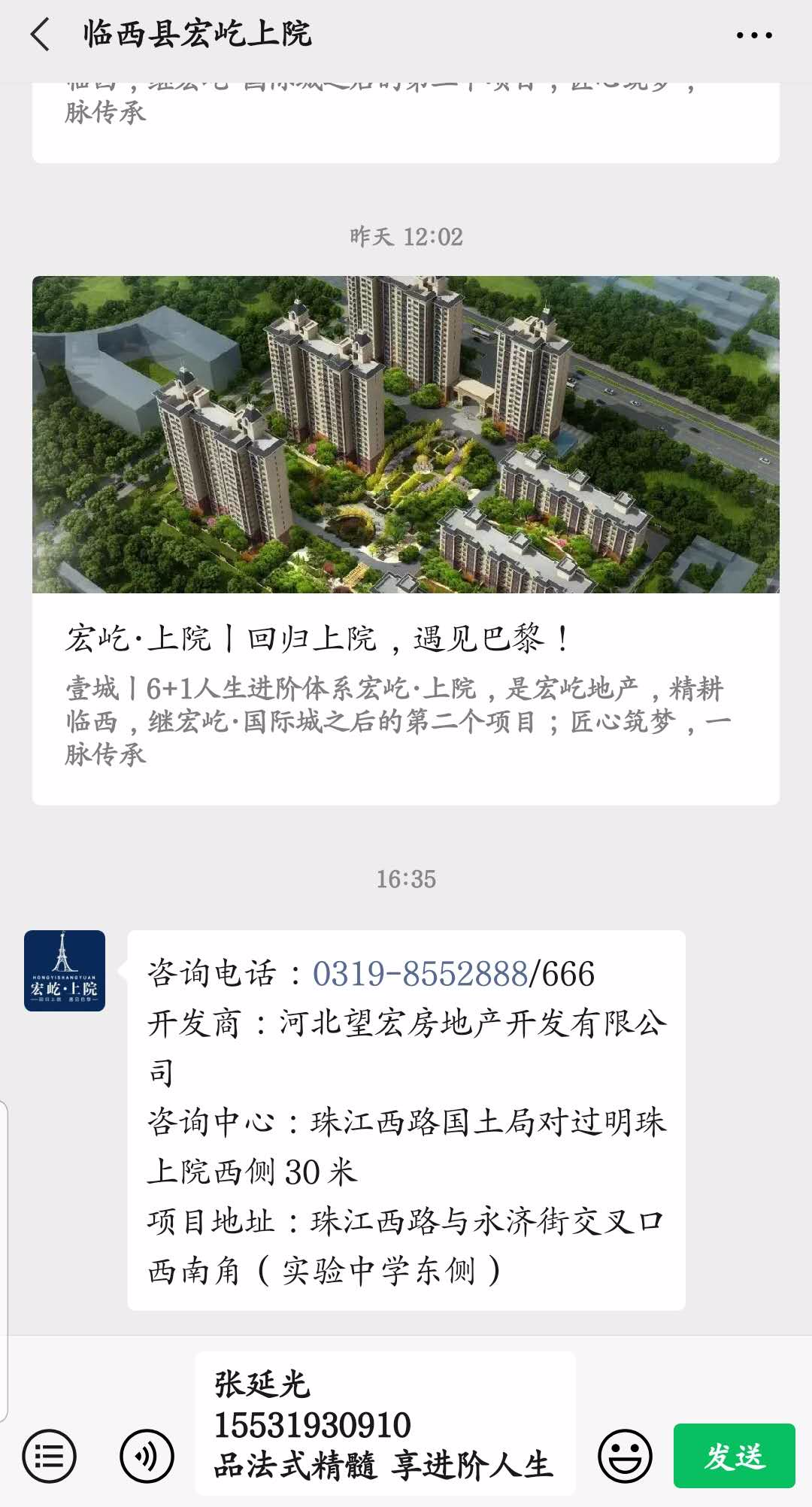This screenshot has height=1507, width=812.
Task: Tap the 宏屹·上院 account avatar
Action: [65, 971]
